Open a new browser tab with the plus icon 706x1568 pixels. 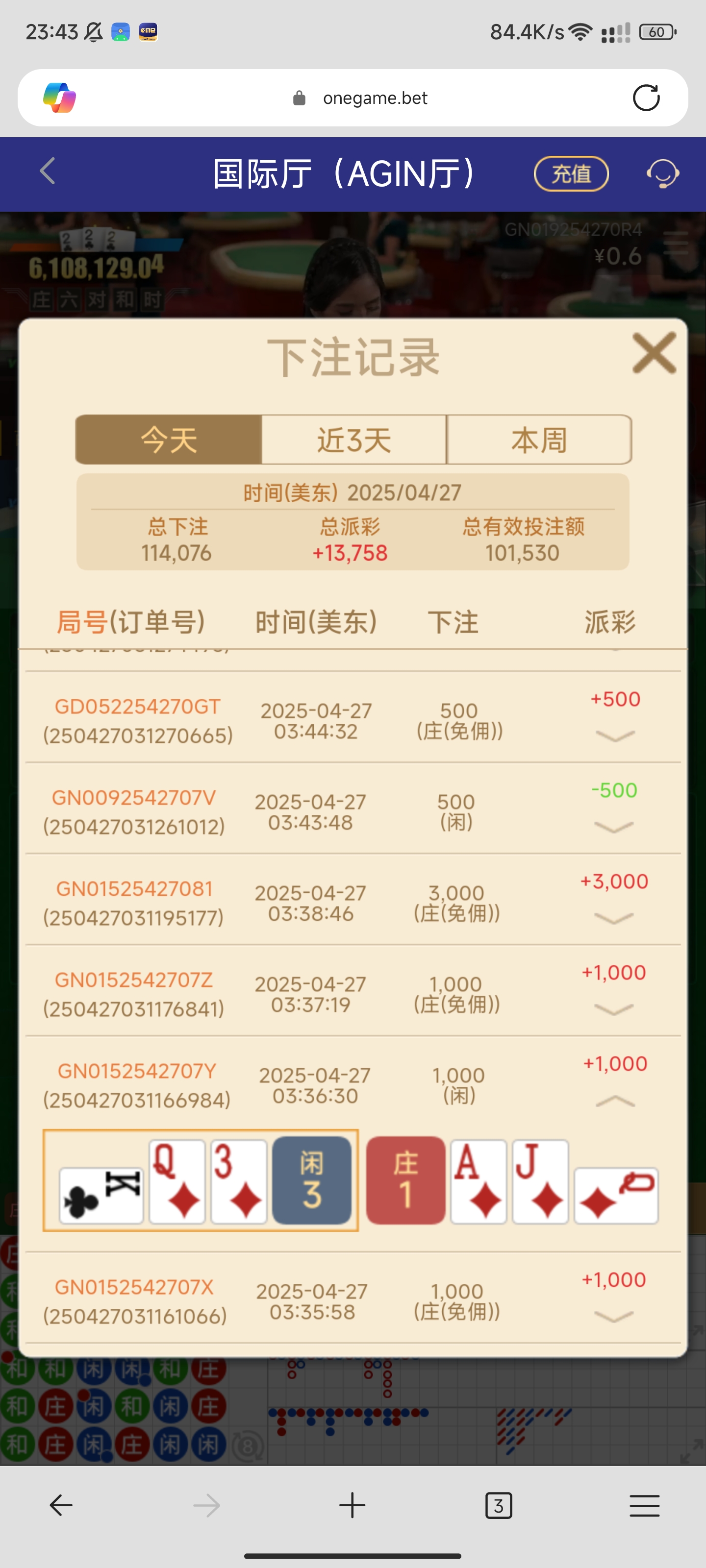[352, 1505]
